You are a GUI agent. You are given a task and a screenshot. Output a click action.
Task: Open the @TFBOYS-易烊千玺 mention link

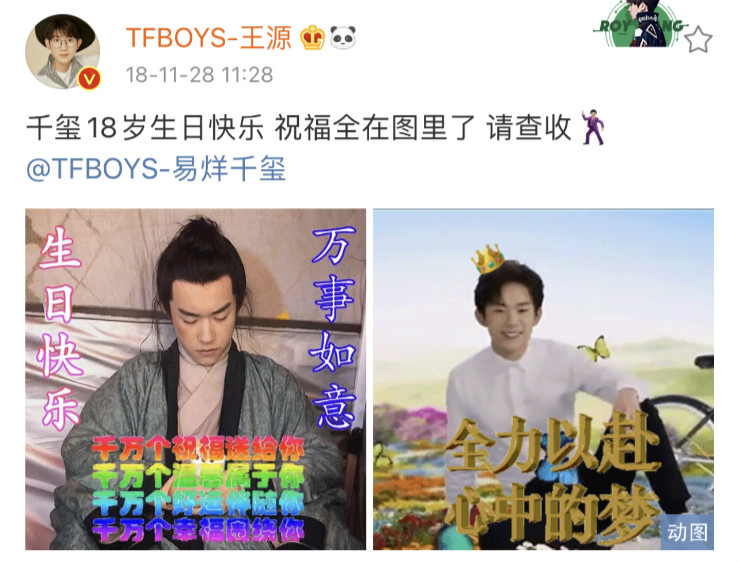click(x=156, y=169)
